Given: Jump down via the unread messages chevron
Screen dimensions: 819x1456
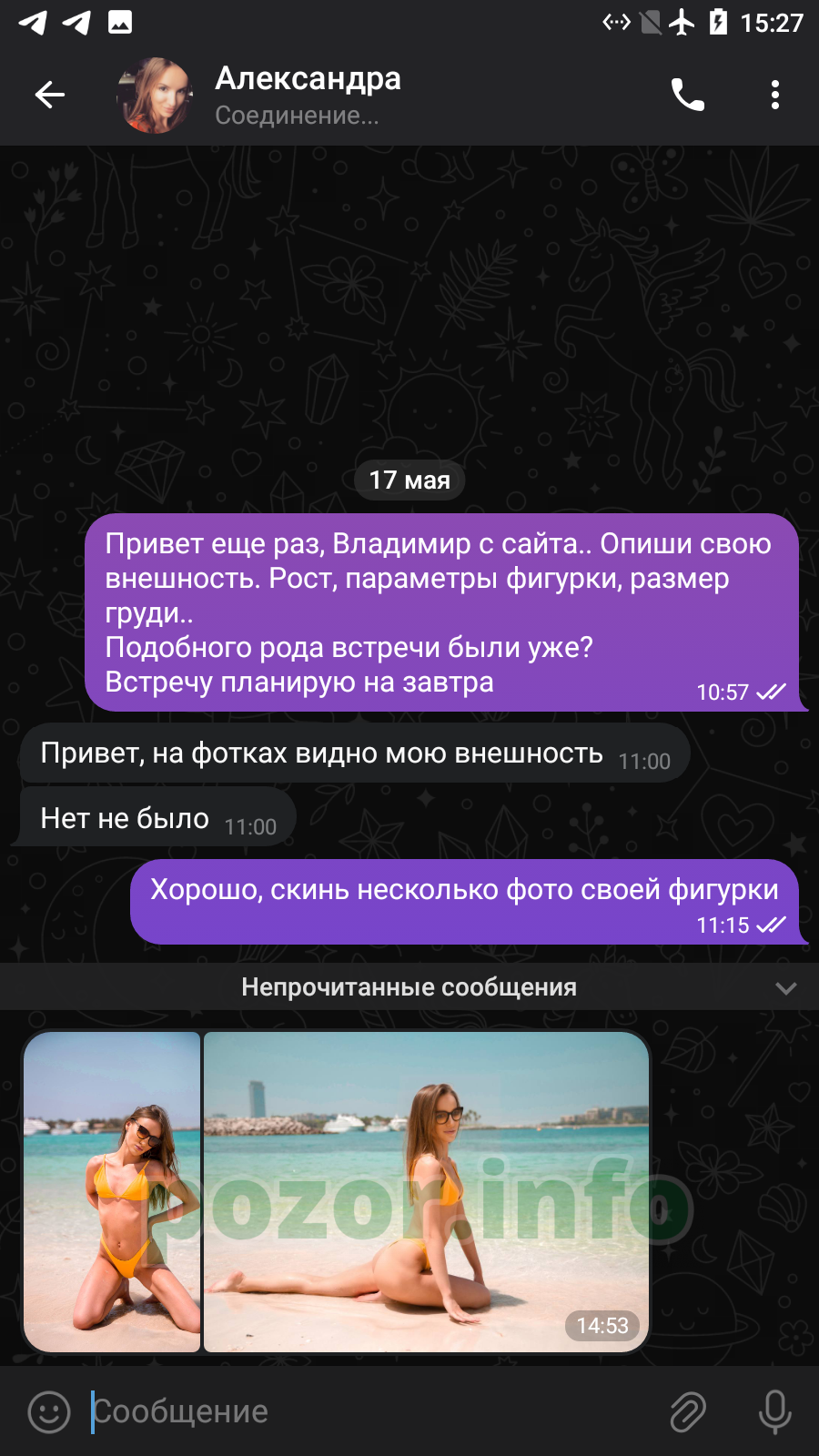Looking at the screenshot, I should pyautogui.click(x=786, y=988).
